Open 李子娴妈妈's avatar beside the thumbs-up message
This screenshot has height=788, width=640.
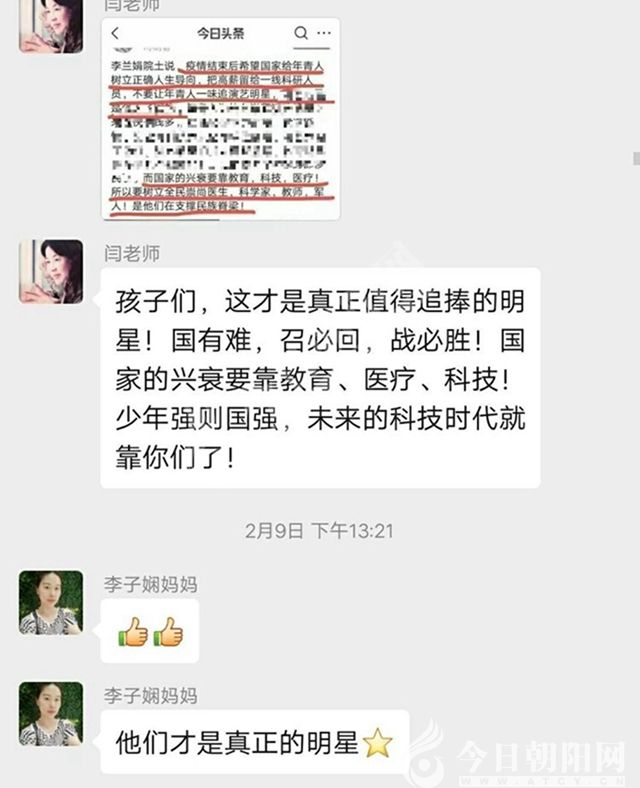(51, 603)
